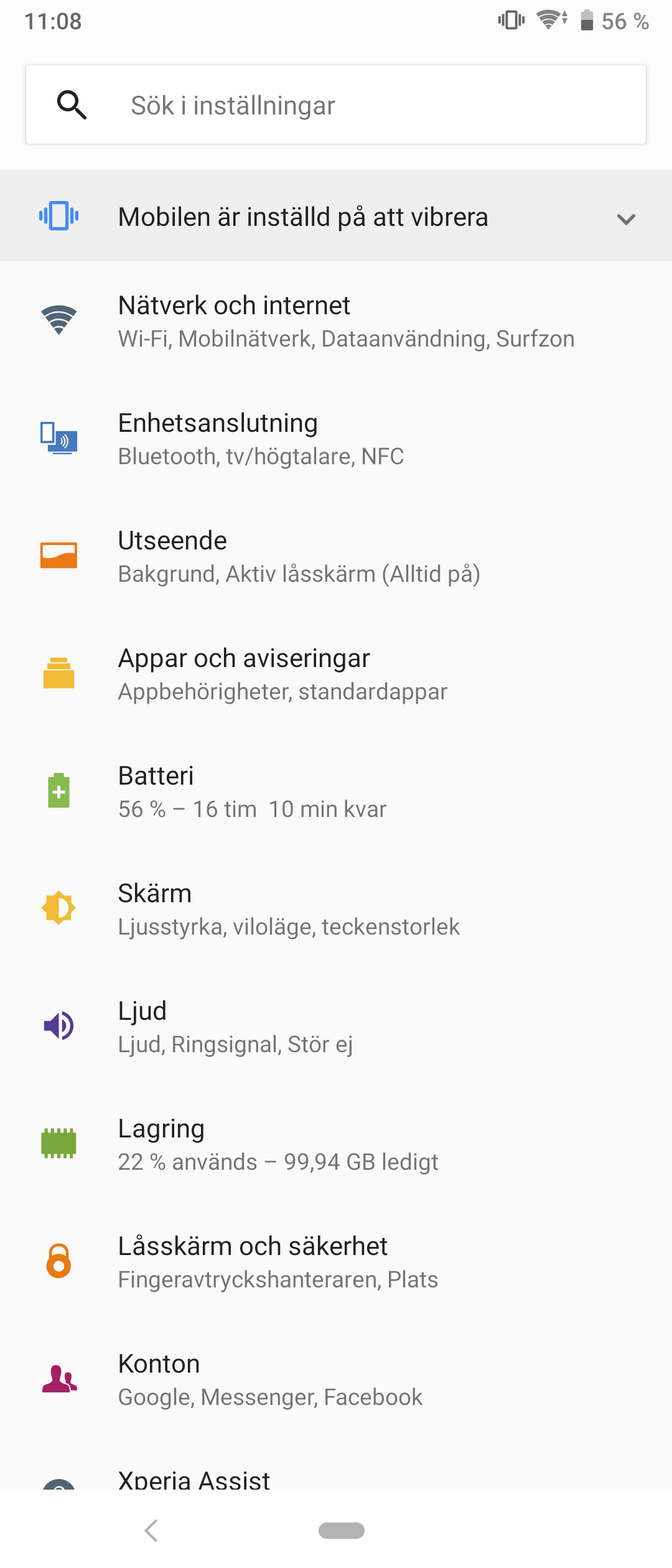Tap the home pill button
672x1568 pixels.
point(342,1530)
